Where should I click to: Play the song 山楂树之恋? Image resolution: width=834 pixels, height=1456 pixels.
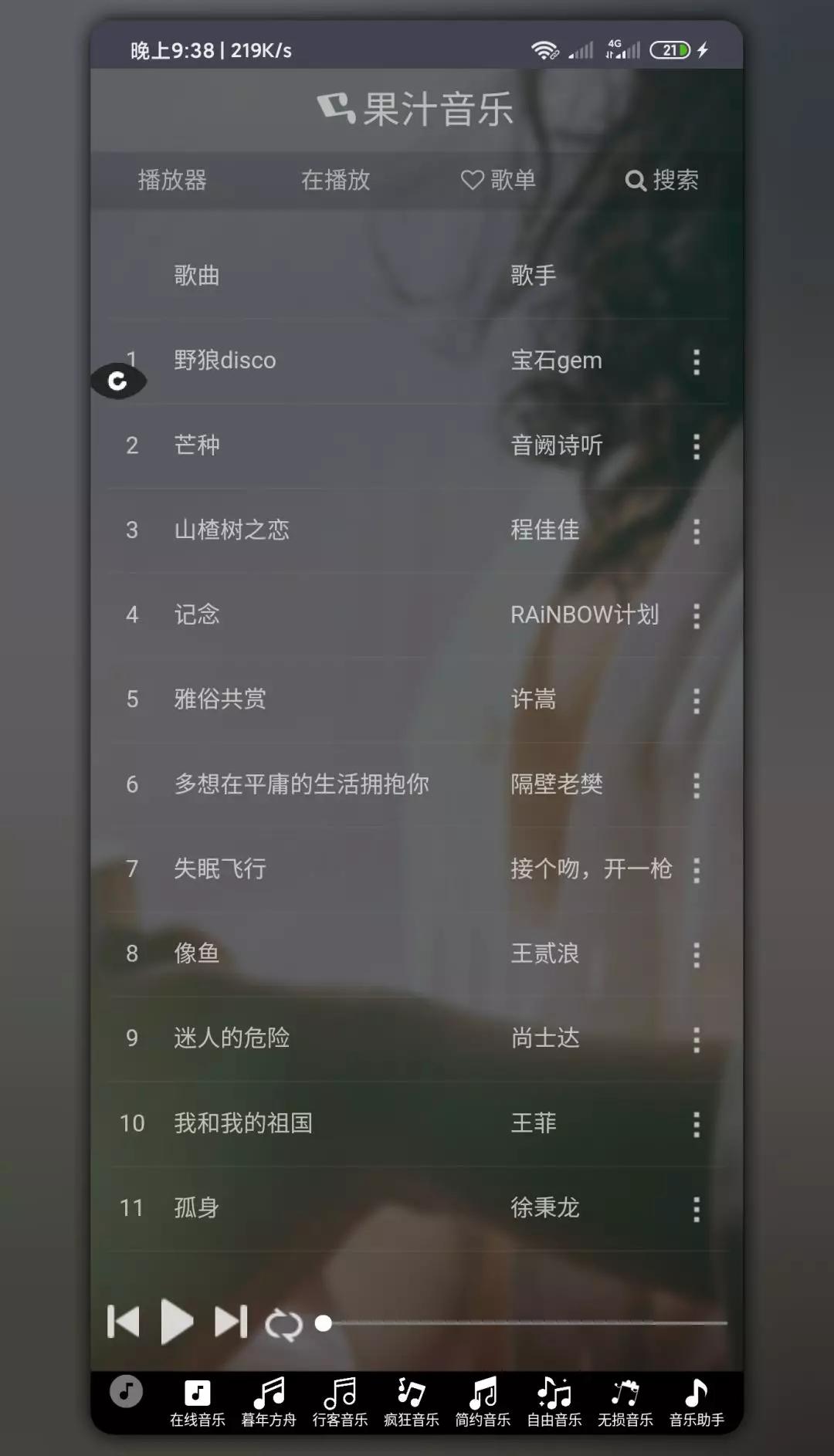click(232, 530)
